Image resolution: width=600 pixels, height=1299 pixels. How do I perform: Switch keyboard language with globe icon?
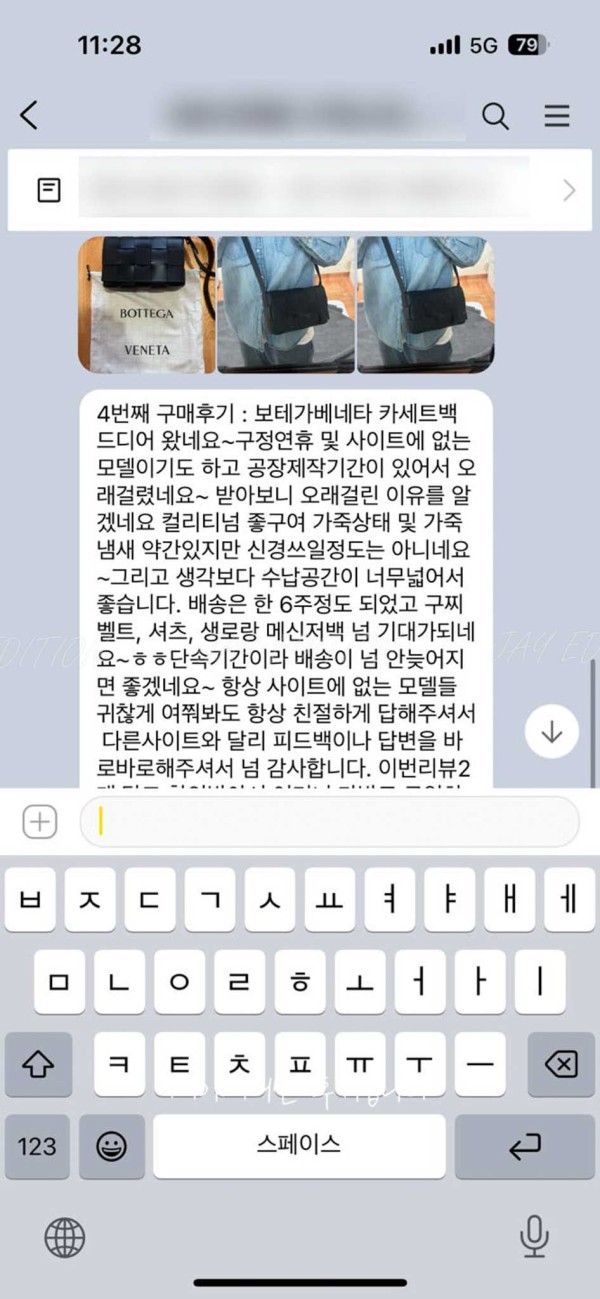click(64, 1238)
